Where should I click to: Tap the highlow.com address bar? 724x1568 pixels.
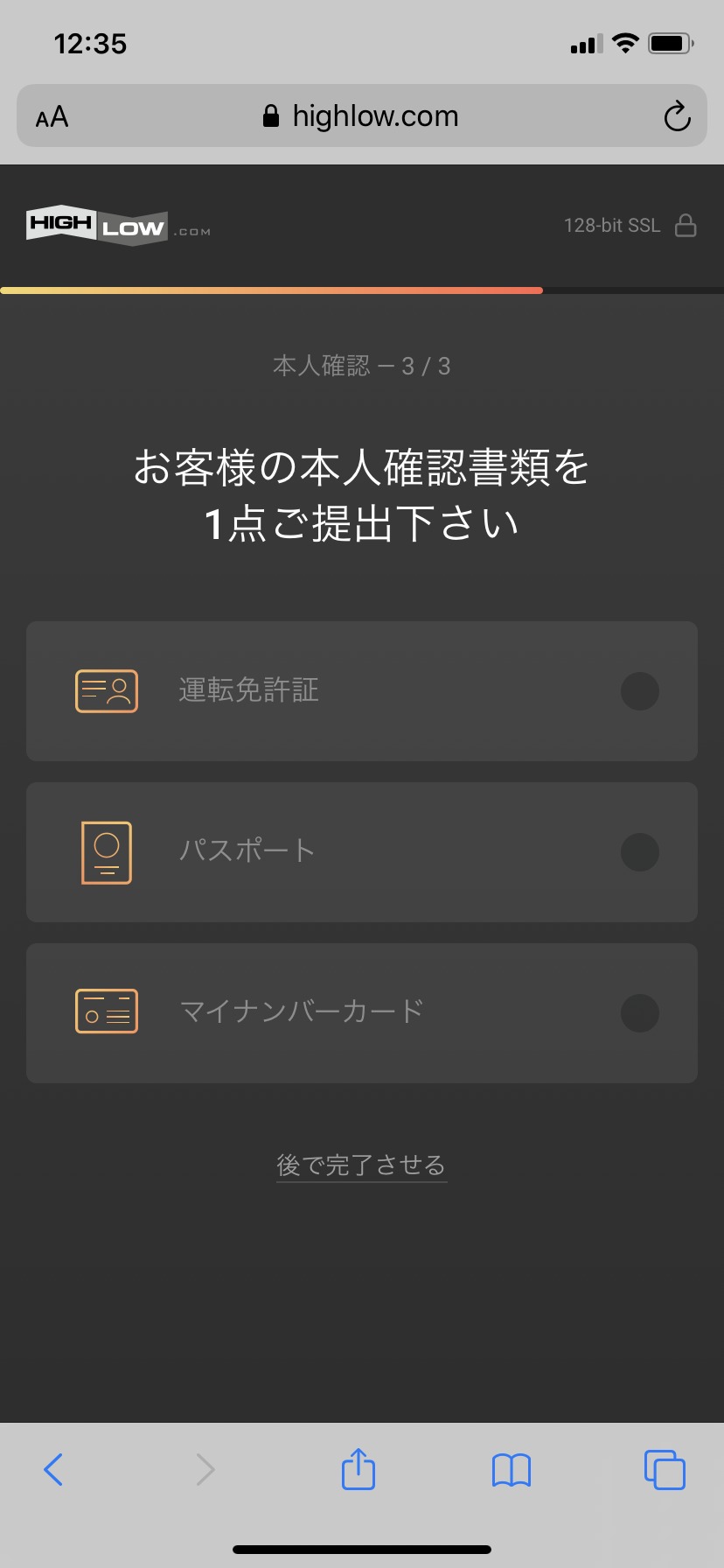(x=360, y=116)
